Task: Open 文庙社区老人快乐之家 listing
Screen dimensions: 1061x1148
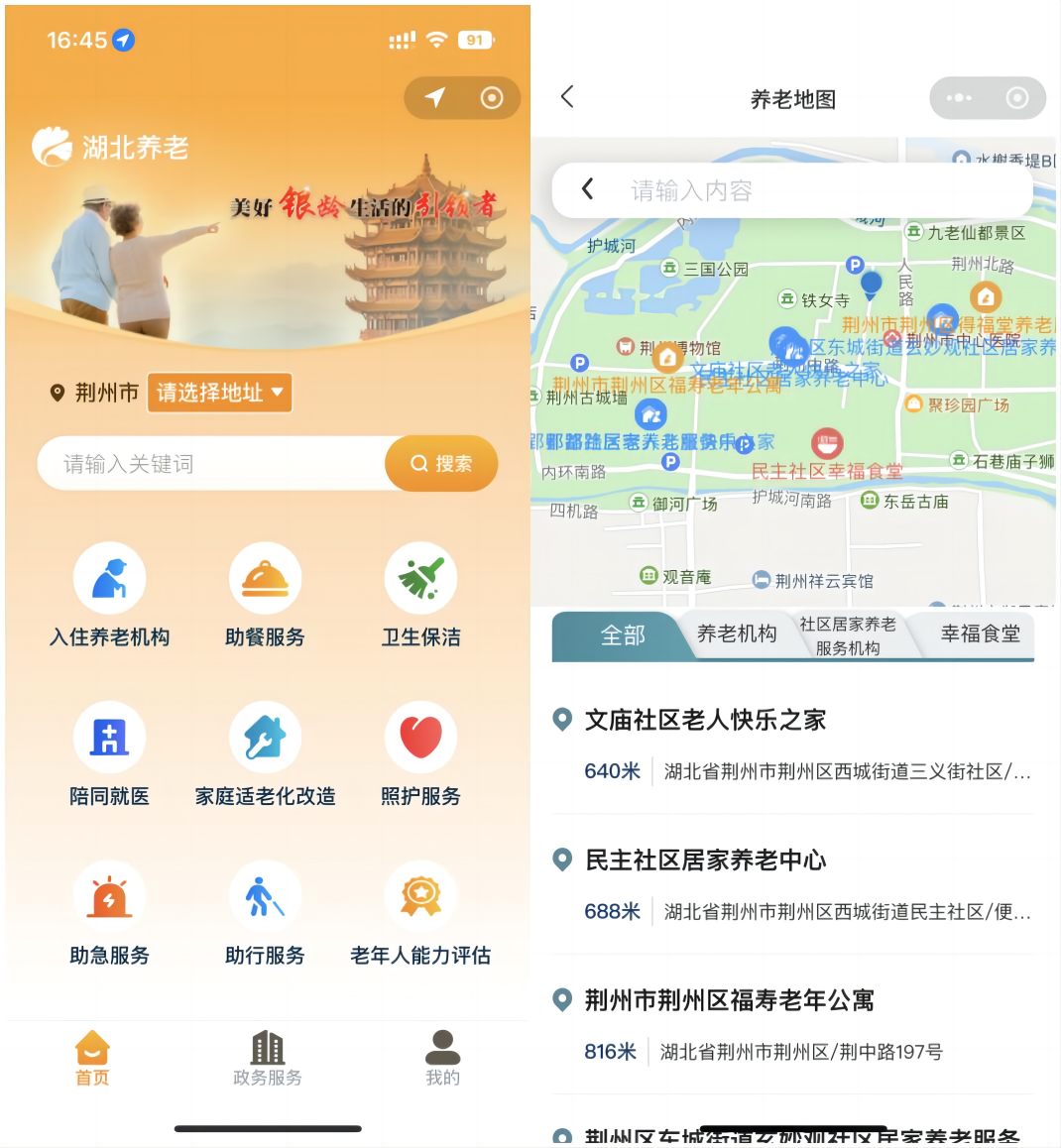Action: 705,721
